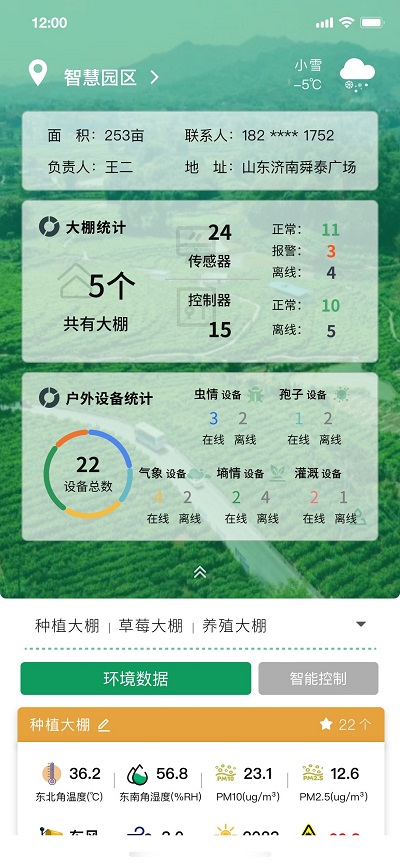Switch to the 种植大棚 tab
This screenshot has height=865, width=400.
[67, 626]
